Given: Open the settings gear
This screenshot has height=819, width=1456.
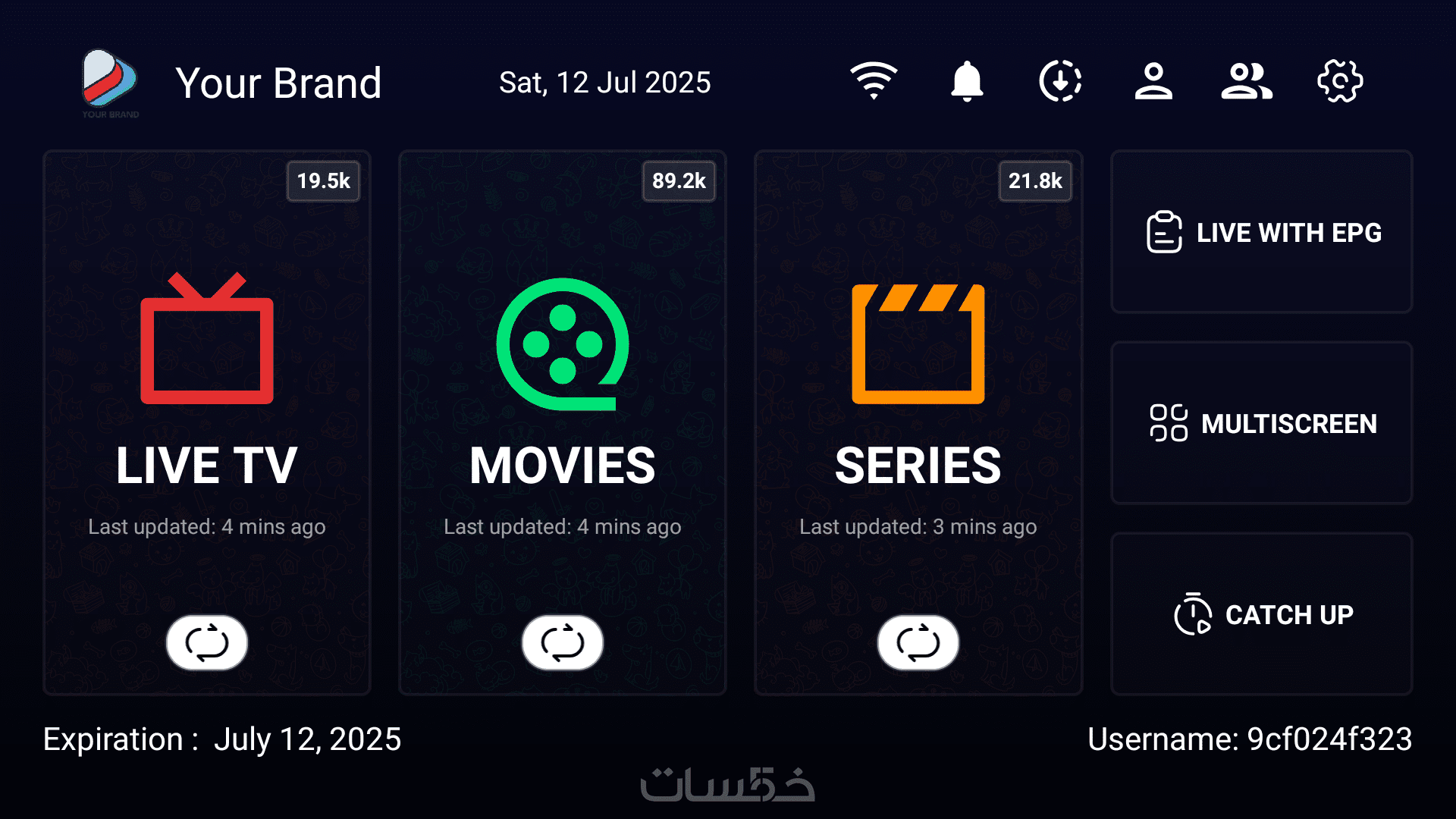Looking at the screenshot, I should point(1340,81).
